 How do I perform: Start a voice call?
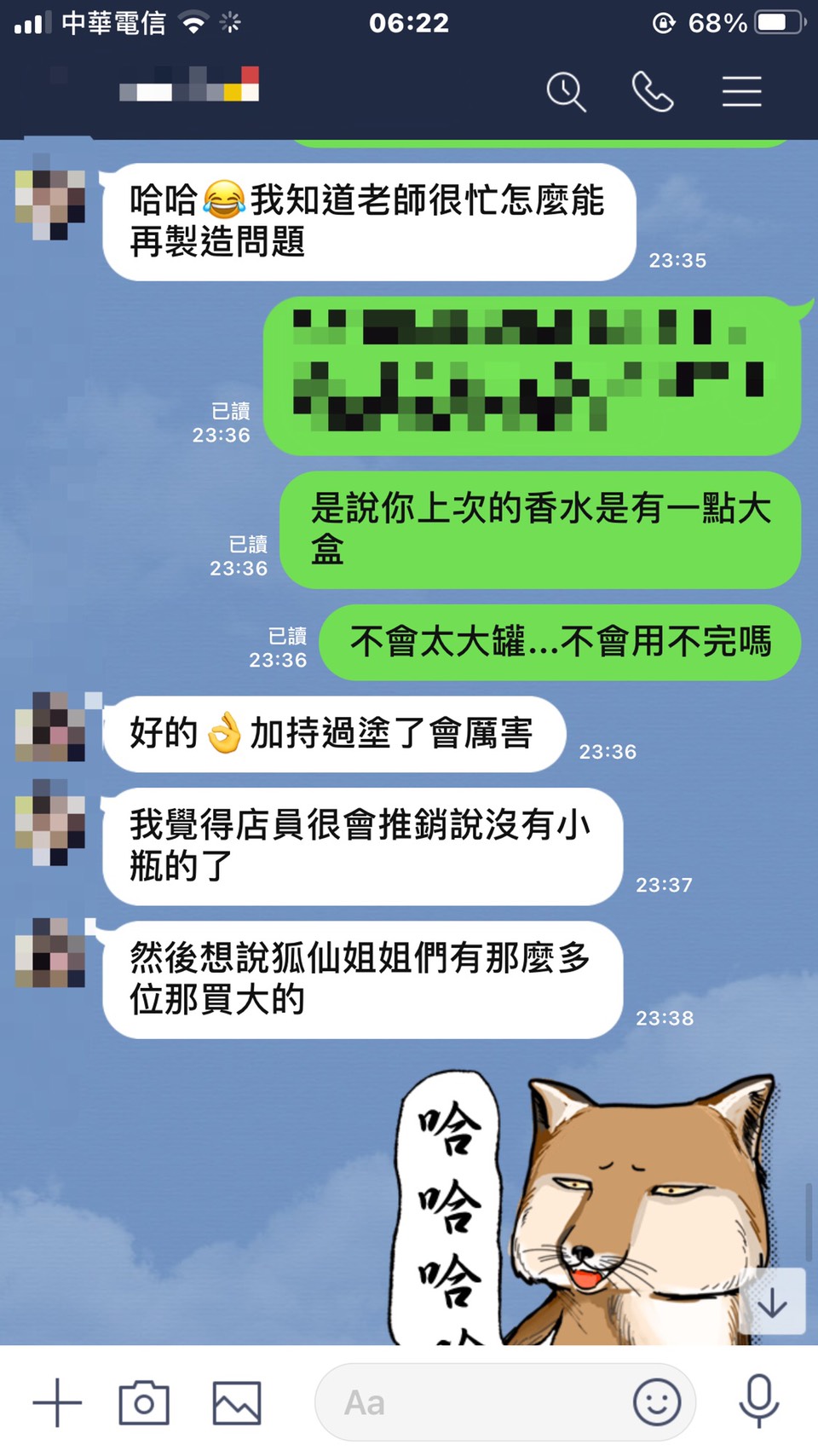[653, 92]
